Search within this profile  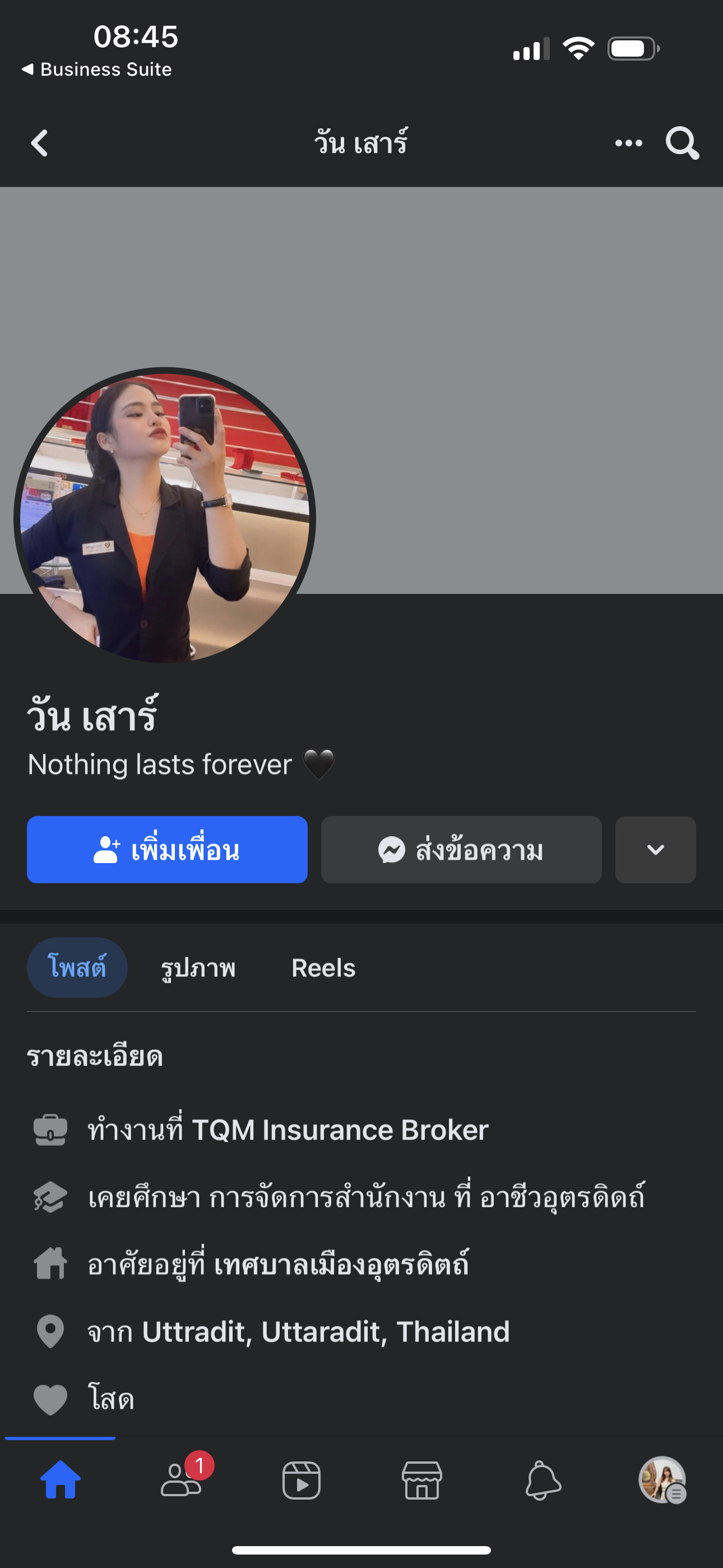[x=682, y=143]
